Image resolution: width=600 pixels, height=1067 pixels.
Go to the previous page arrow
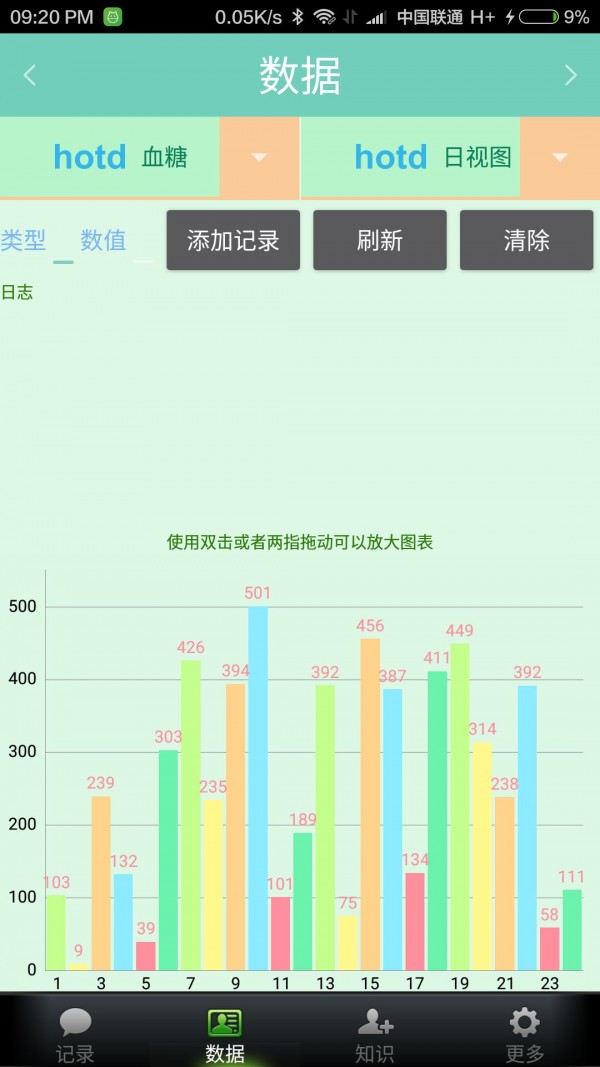coord(30,75)
